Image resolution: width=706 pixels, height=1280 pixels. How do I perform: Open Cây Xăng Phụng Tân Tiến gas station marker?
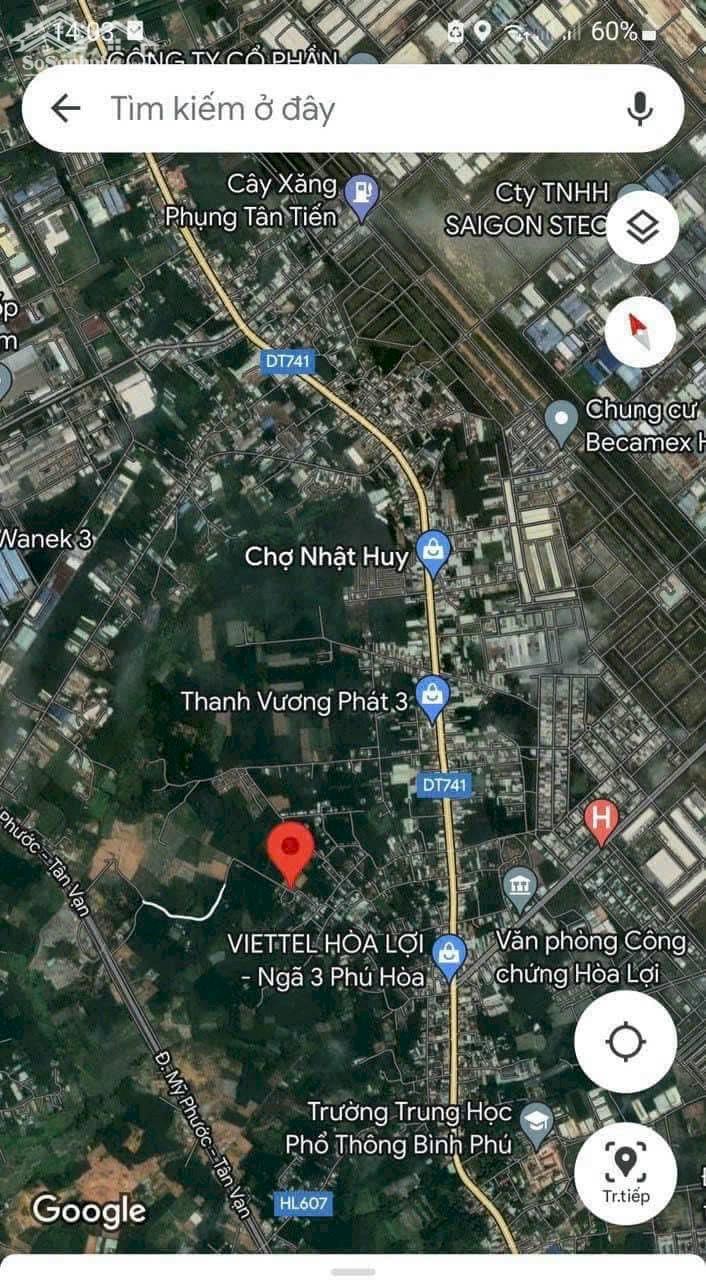pos(361,197)
